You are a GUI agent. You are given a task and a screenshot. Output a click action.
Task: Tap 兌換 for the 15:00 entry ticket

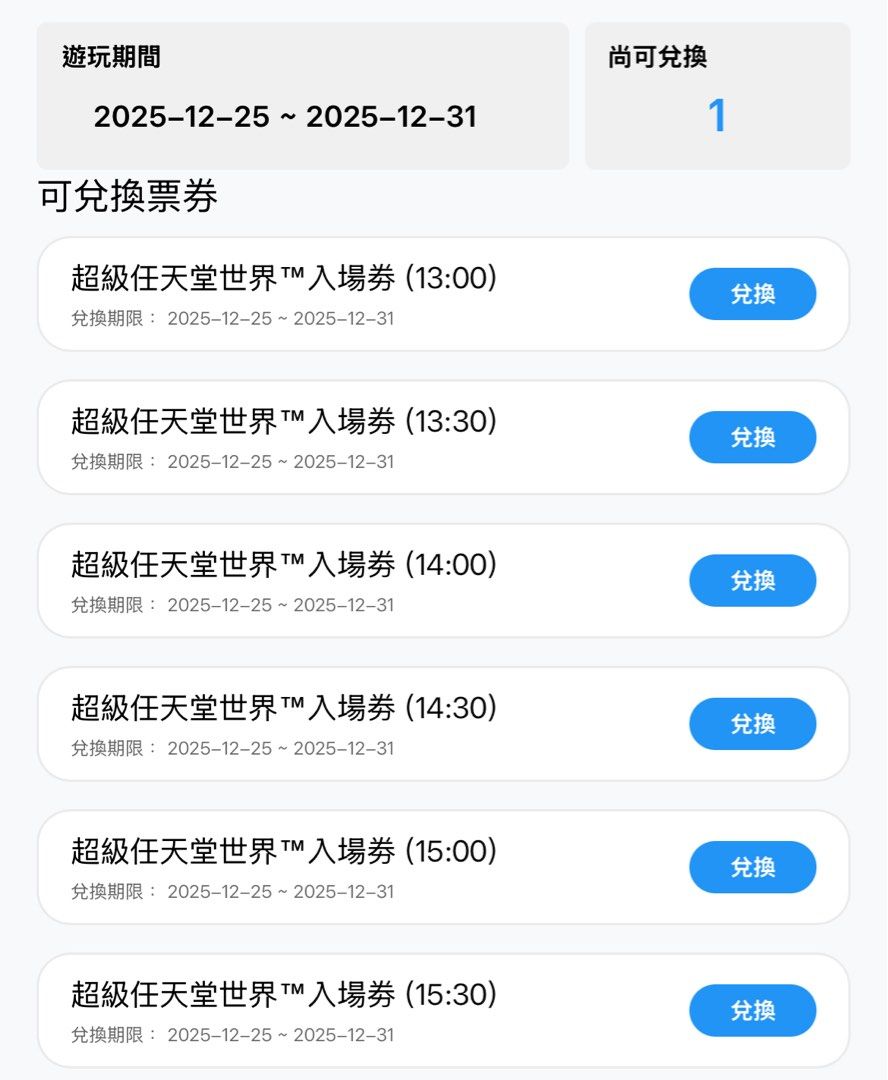click(x=752, y=867)
